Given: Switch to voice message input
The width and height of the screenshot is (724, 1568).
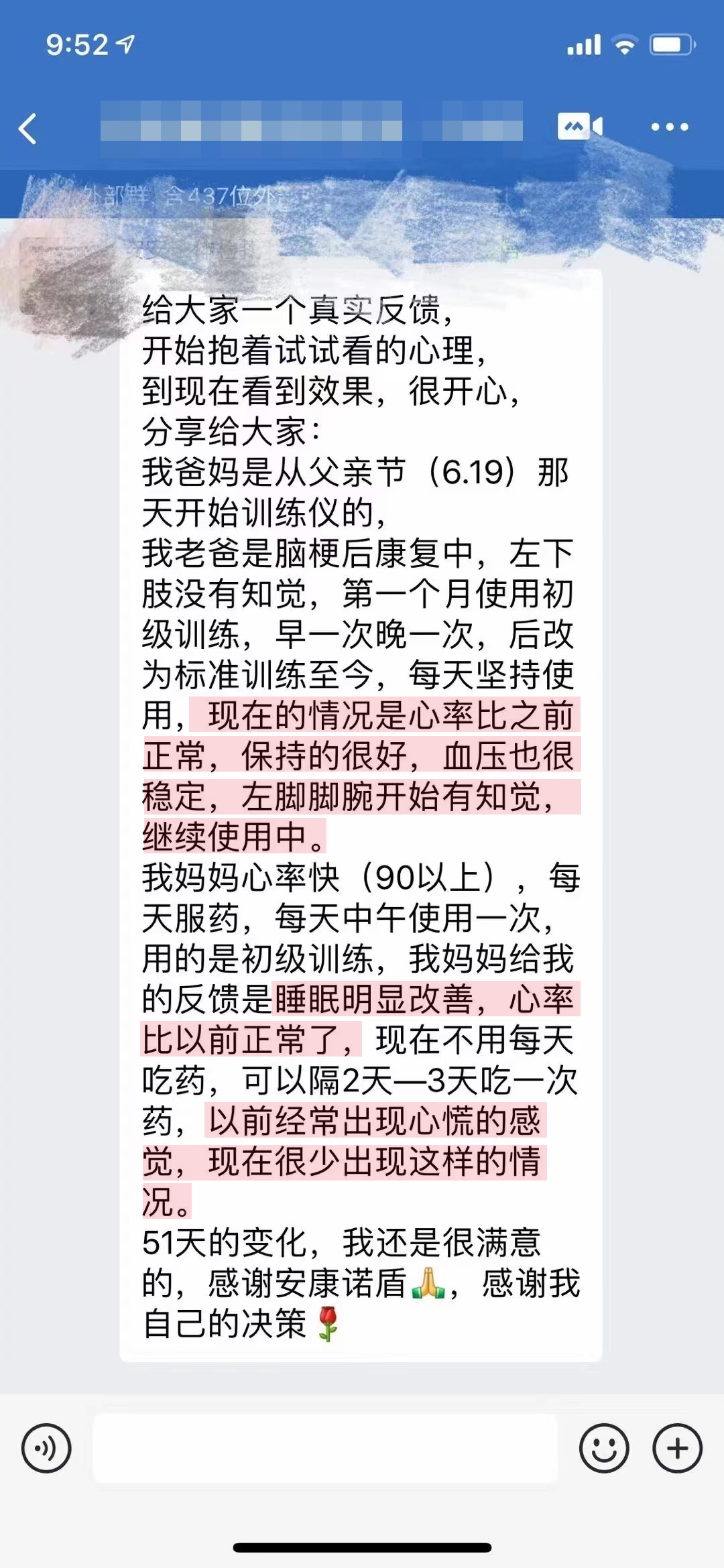Looking at the screenshot, I should pyautogui.click(x=46, y=1448).
